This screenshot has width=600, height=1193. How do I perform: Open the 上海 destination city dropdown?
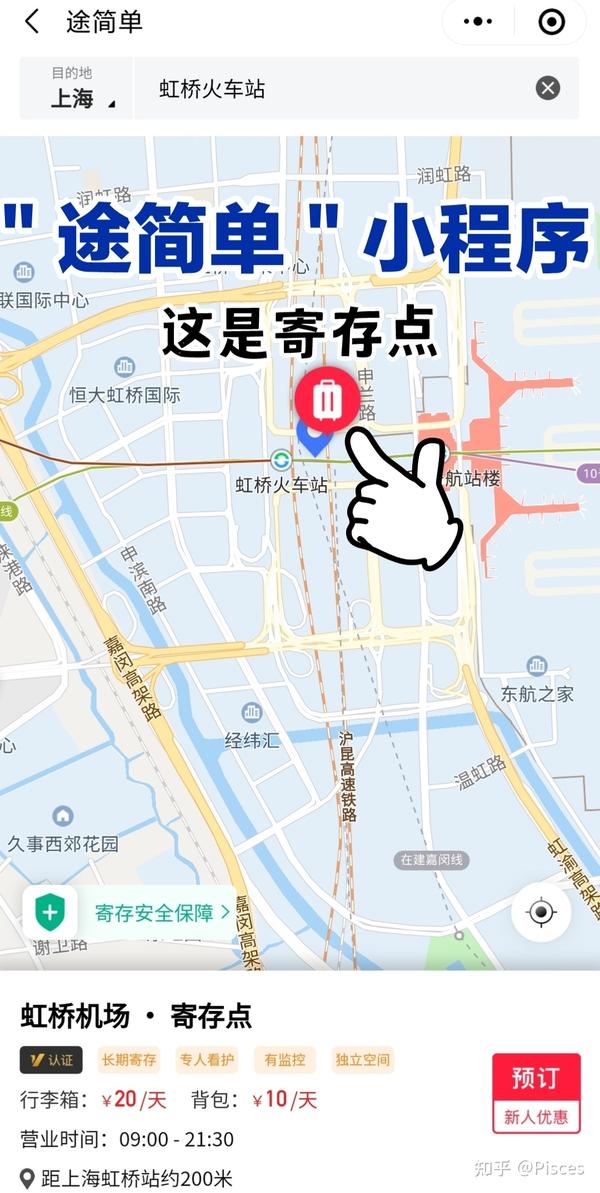point(76,88)
